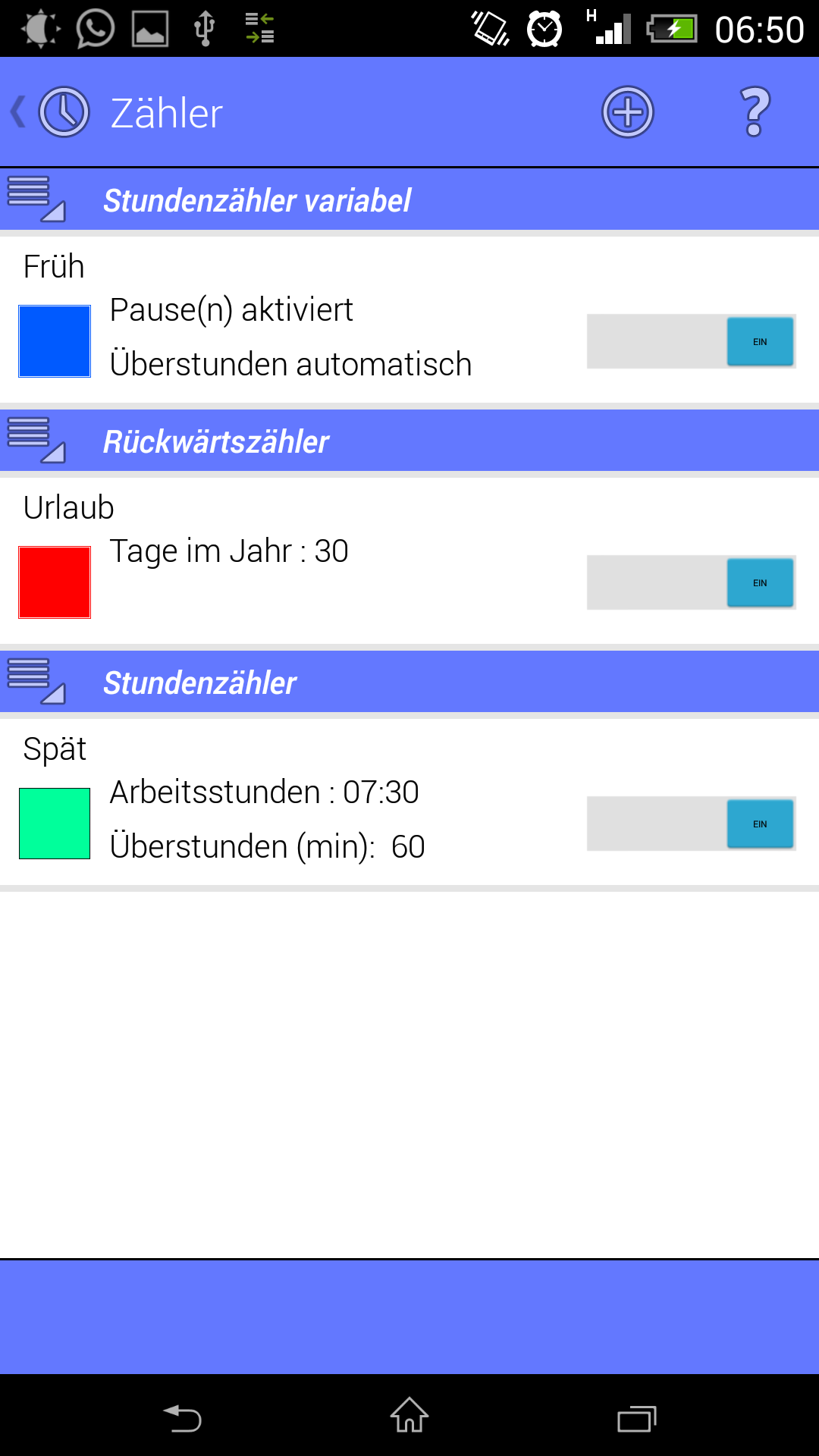This screenshot has height=1456, width=819.
Task: Open help via the question mark icon
Action: click(754, 112)
